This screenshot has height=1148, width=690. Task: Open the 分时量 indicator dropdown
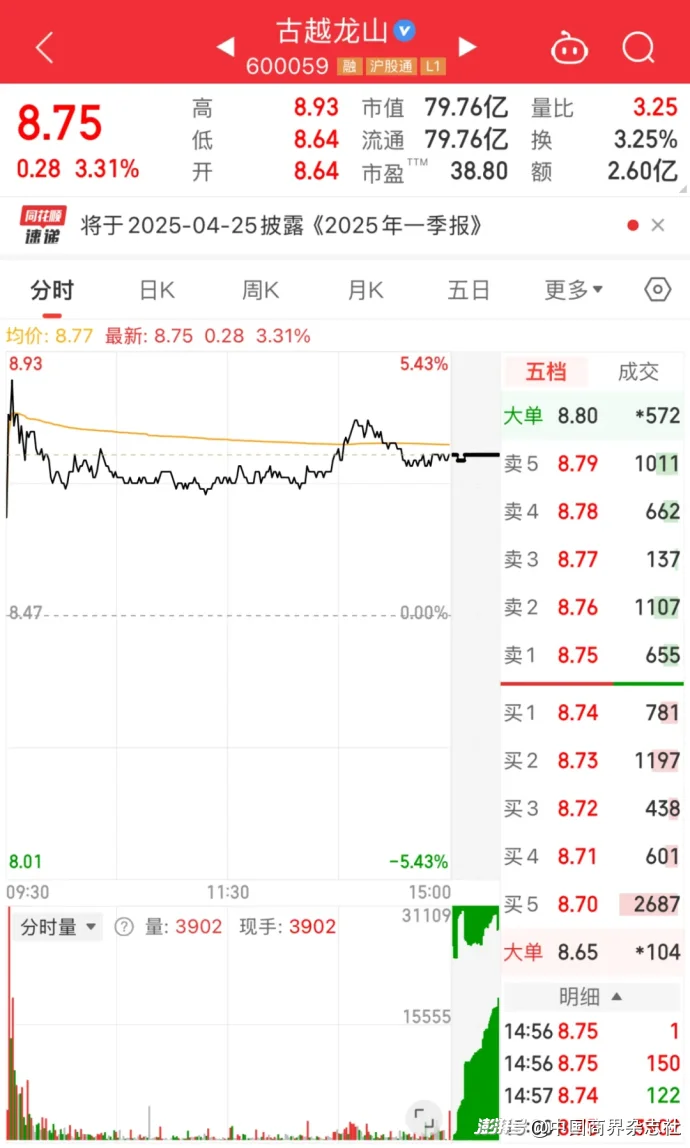58,927
